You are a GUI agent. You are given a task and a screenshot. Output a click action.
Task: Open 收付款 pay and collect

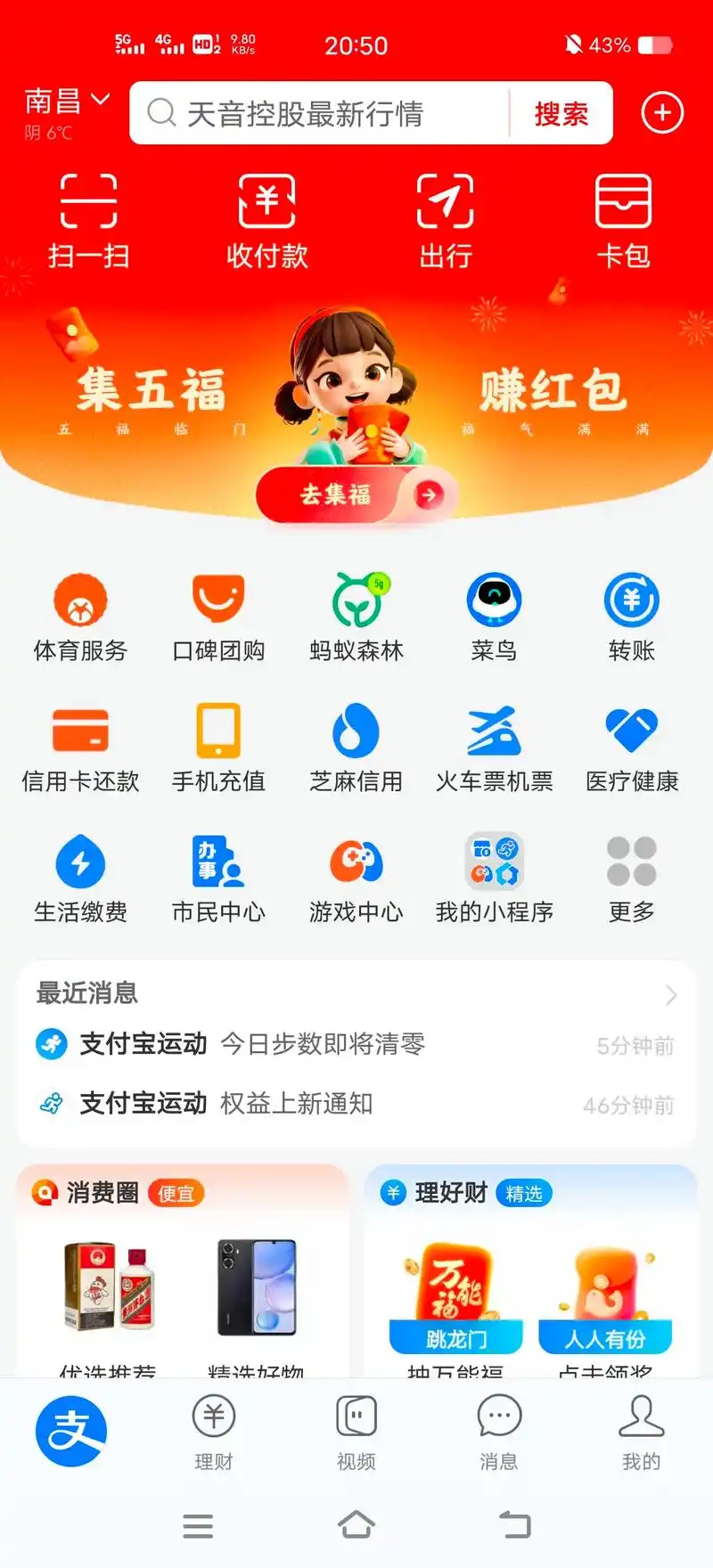click(x=266, y=221)
